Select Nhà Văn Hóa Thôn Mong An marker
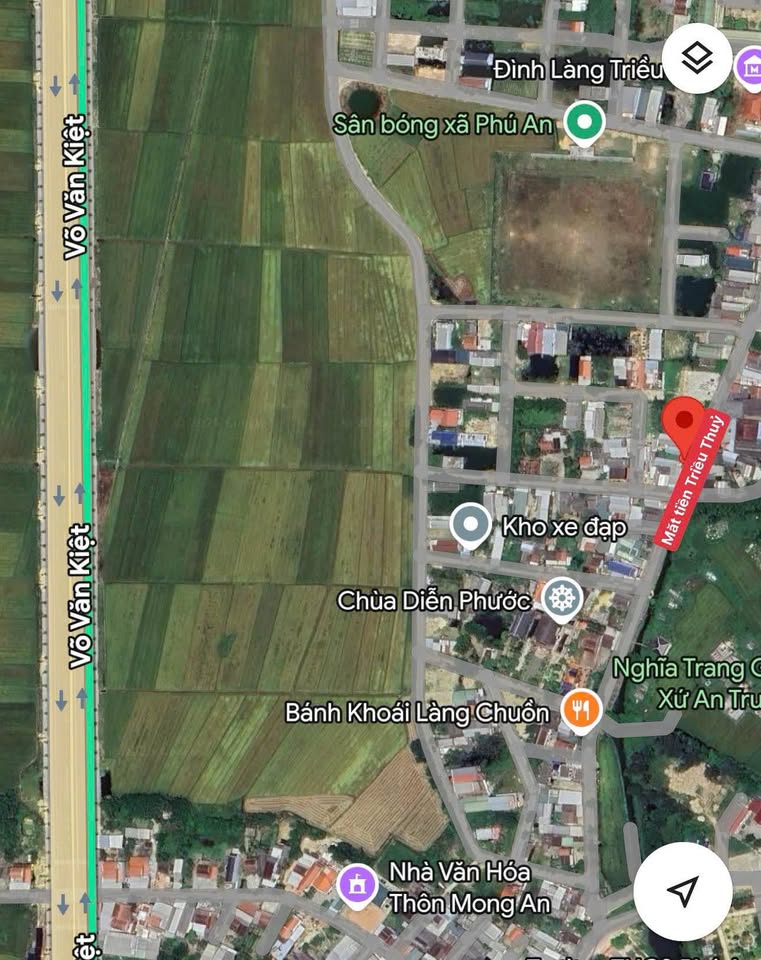The height and width of the screenshot is (960, 761). point(356,884)
